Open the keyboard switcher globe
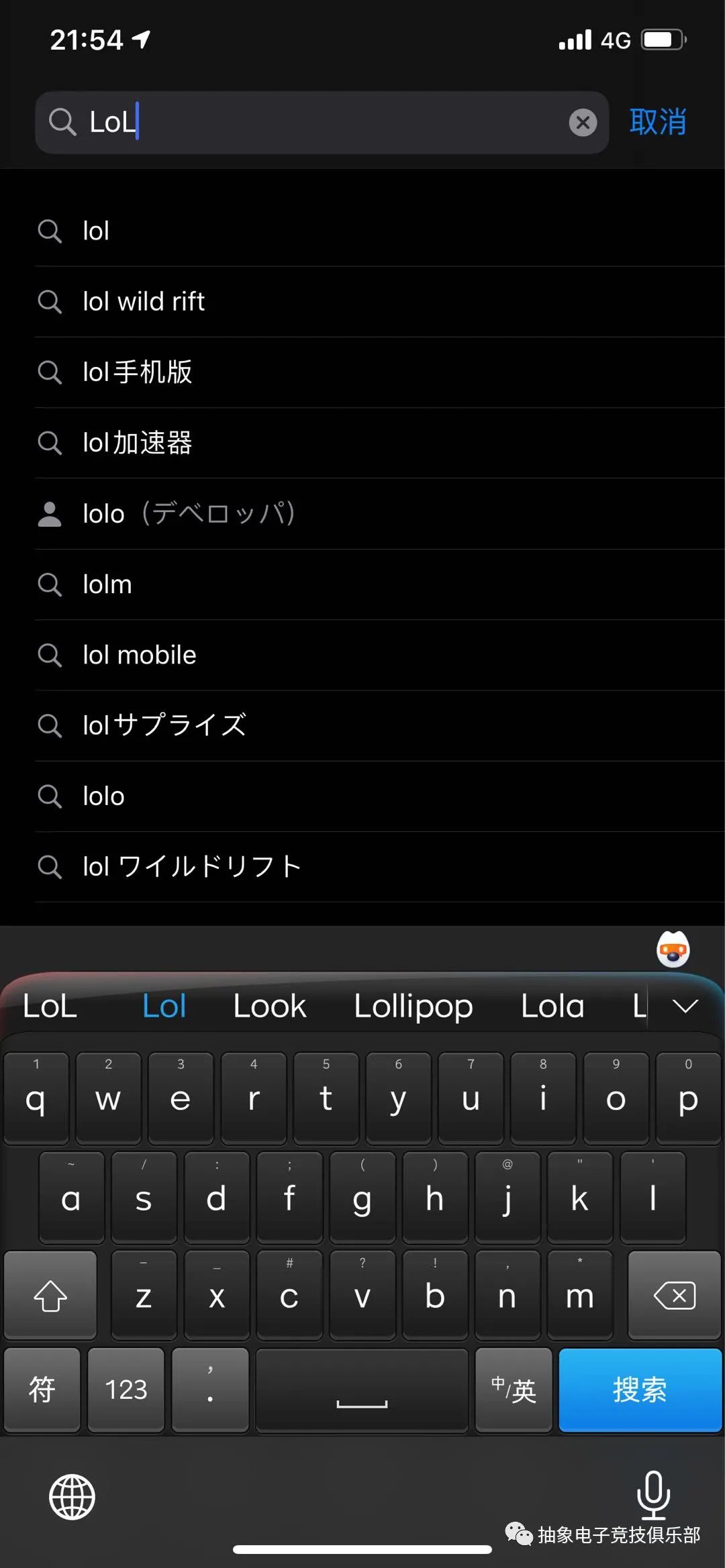 (x=72, y=1496)
